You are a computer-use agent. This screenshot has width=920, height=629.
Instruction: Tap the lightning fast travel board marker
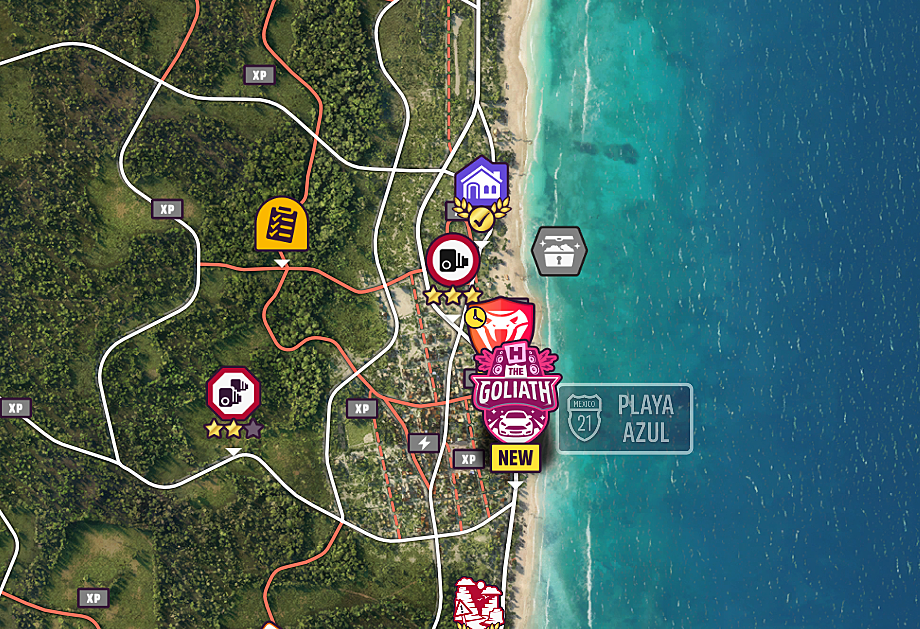click(424, 442)
